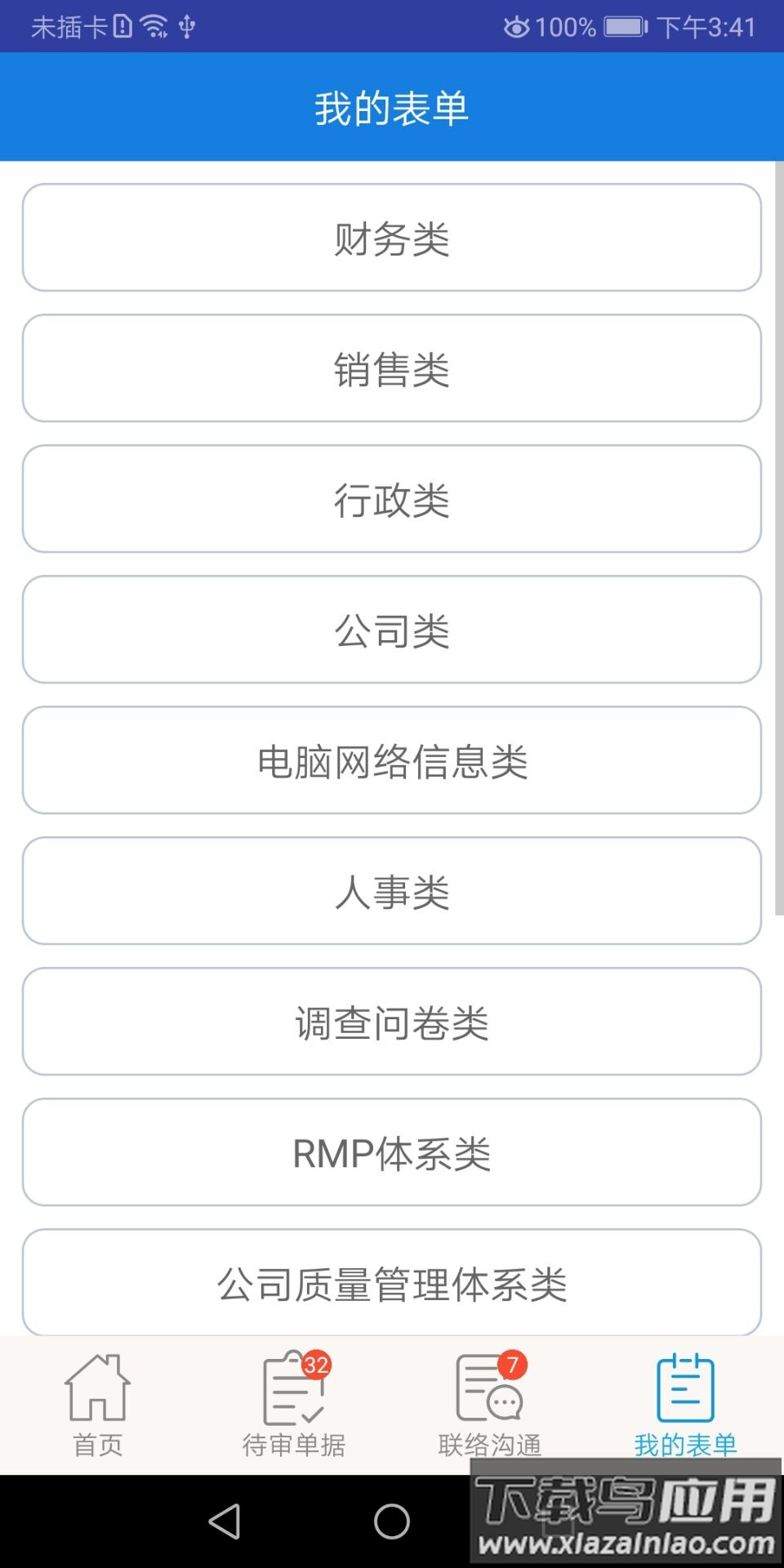Select the RMP体系类 category

392,1152
